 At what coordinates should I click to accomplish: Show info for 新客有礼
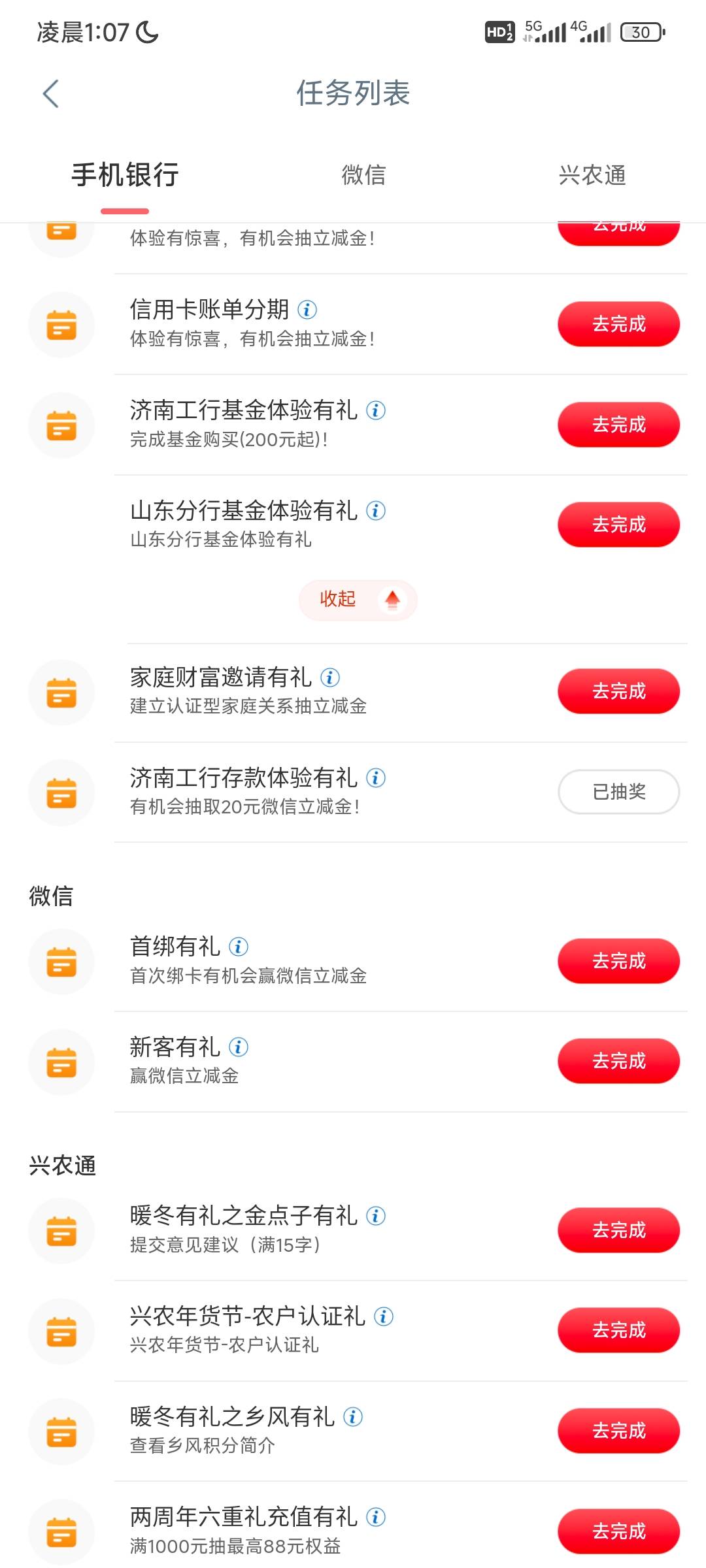point(239,1047)
